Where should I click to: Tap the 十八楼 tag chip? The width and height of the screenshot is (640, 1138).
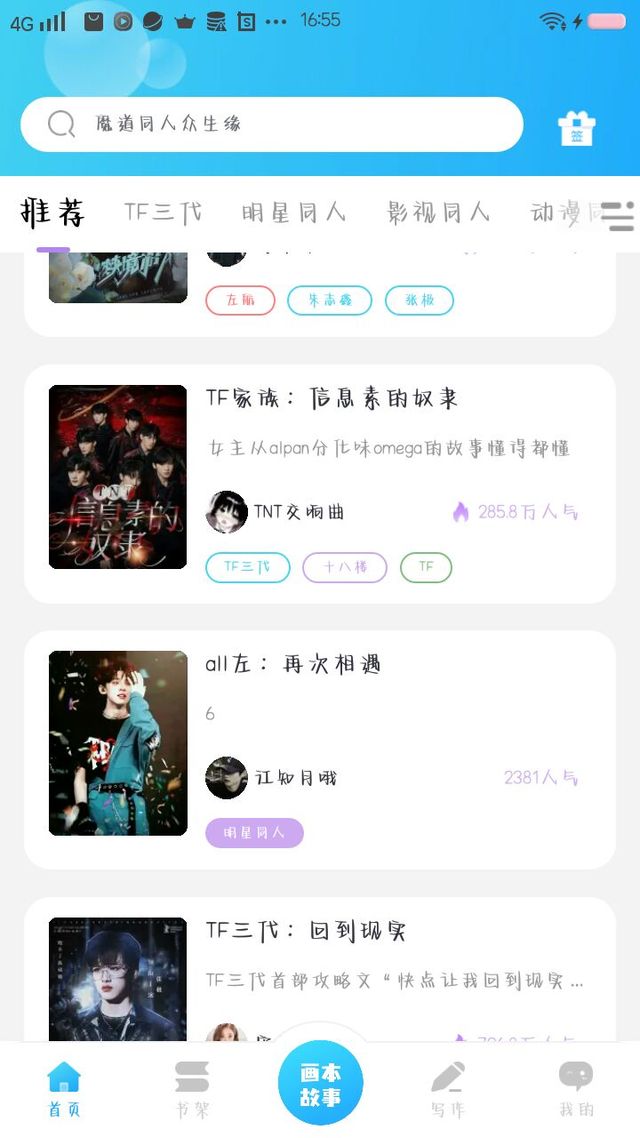[x=344, y=567]
